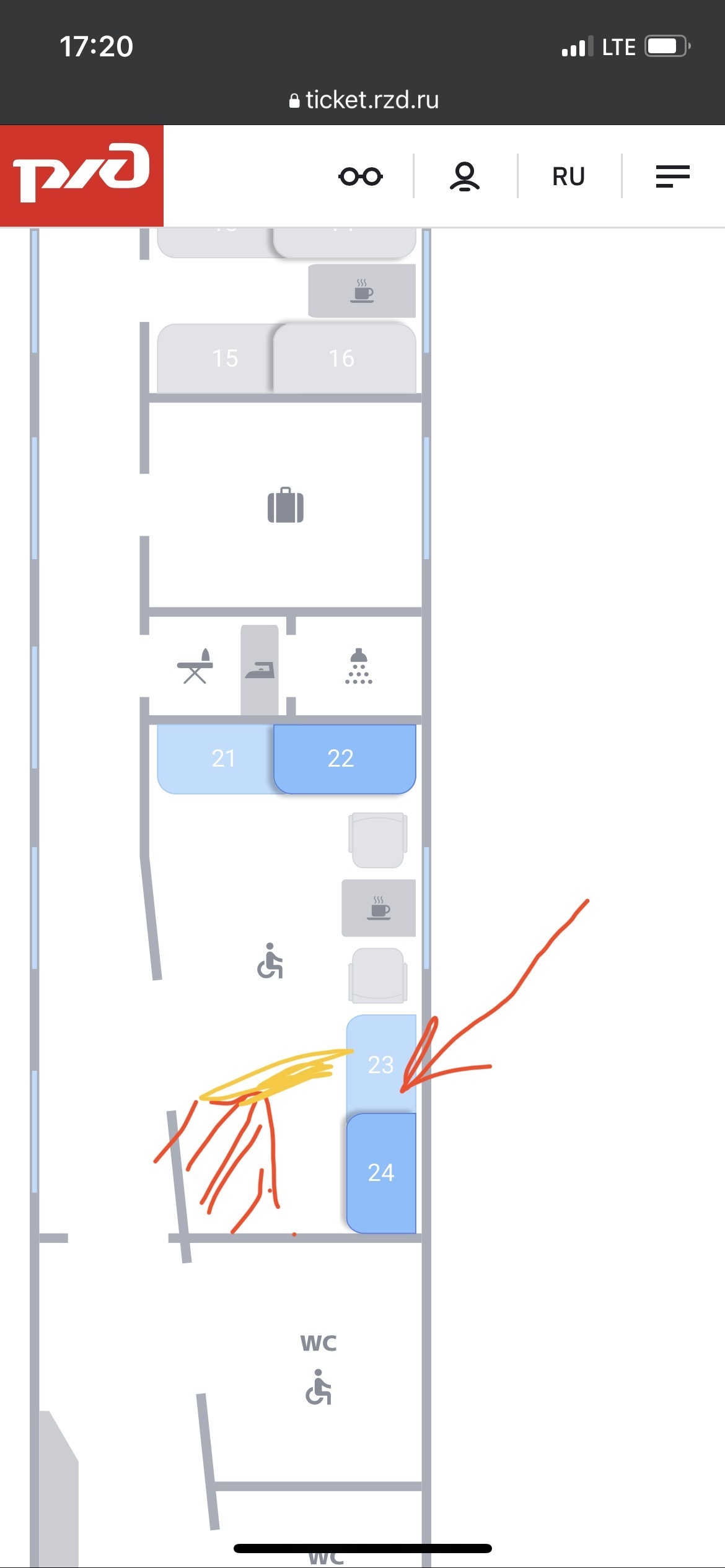Viewport: 725px width, 1568px height.
Task: Select seat 24
Action: point(381,1172)
